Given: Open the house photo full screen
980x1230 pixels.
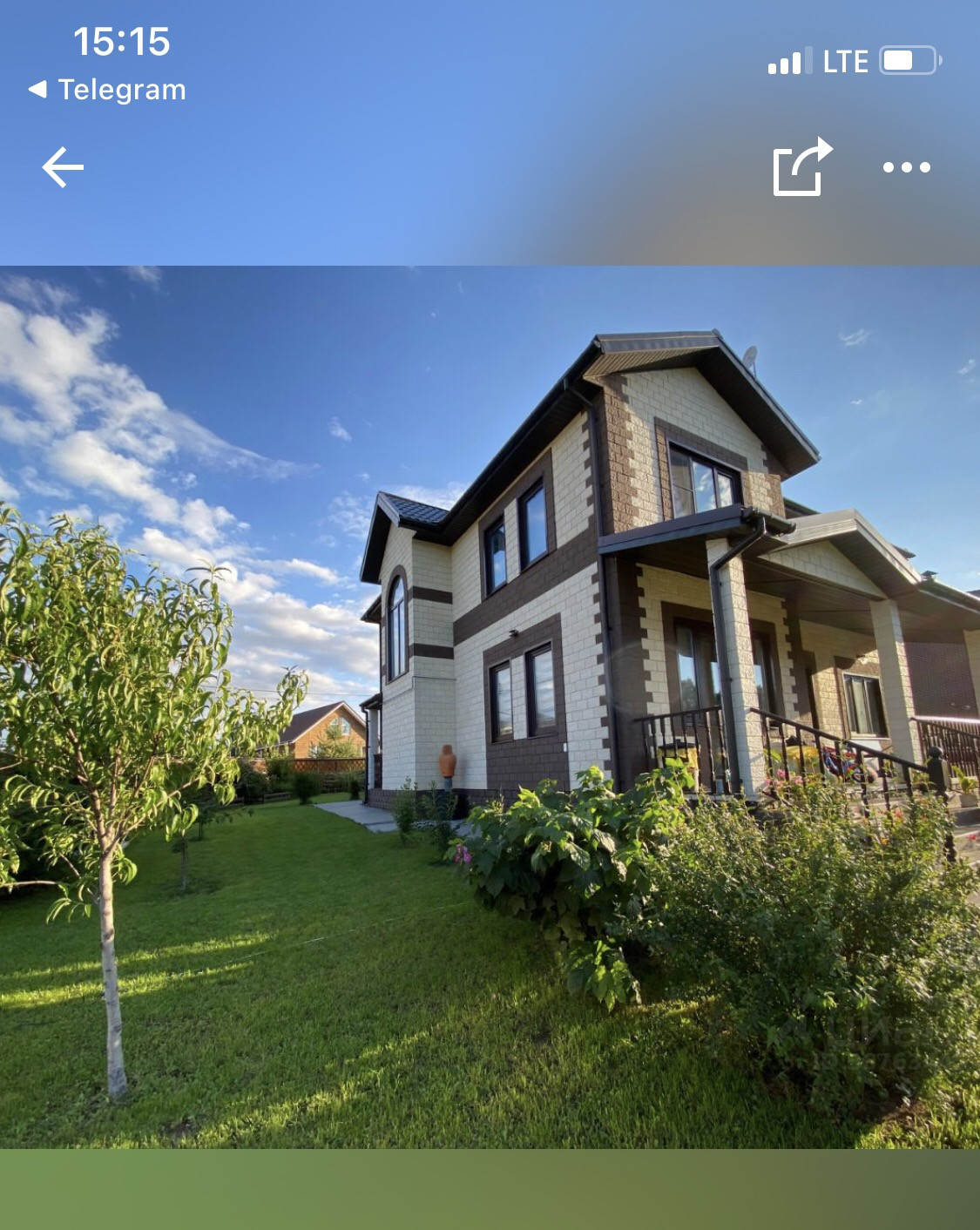Looking at the screenshot, I should (x=490, y=706).
